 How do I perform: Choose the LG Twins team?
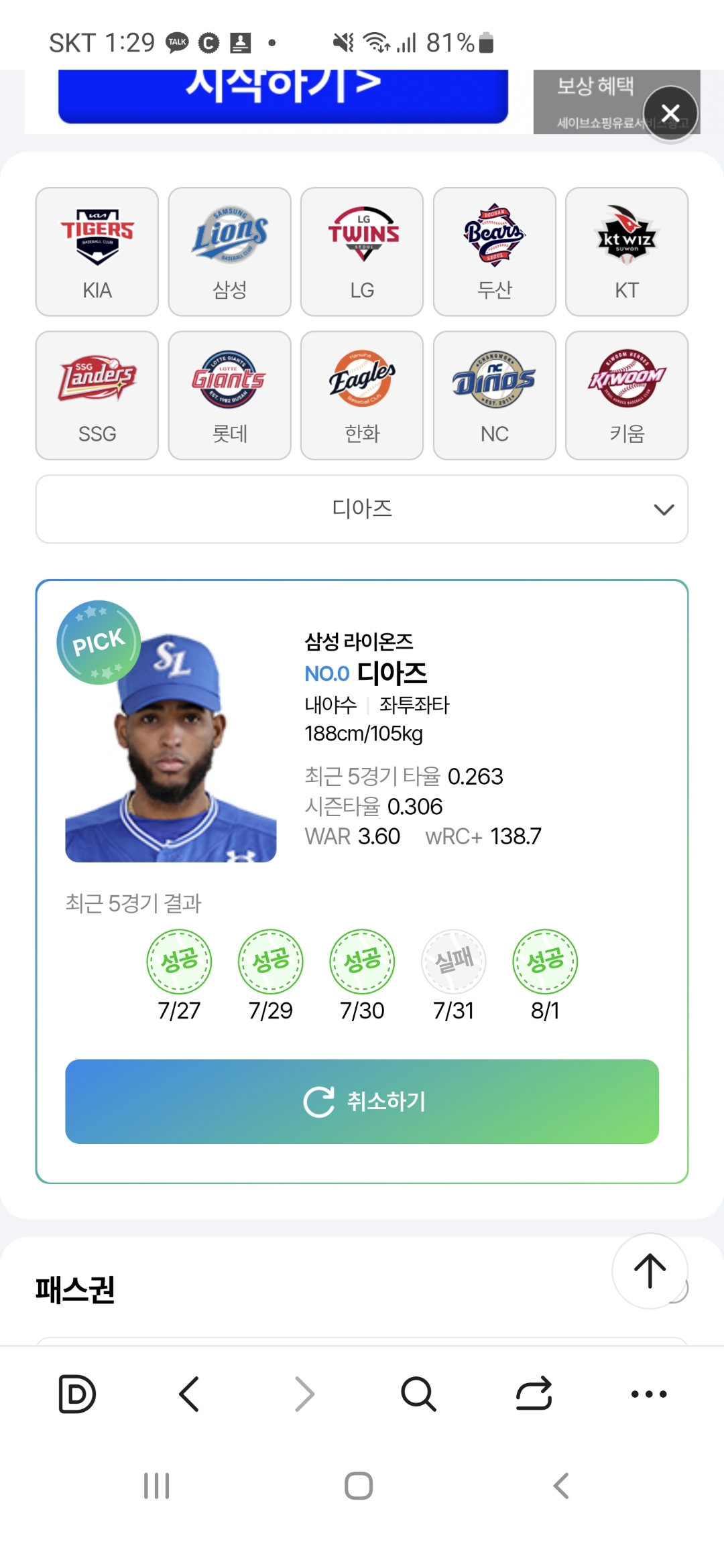point(362,251)
